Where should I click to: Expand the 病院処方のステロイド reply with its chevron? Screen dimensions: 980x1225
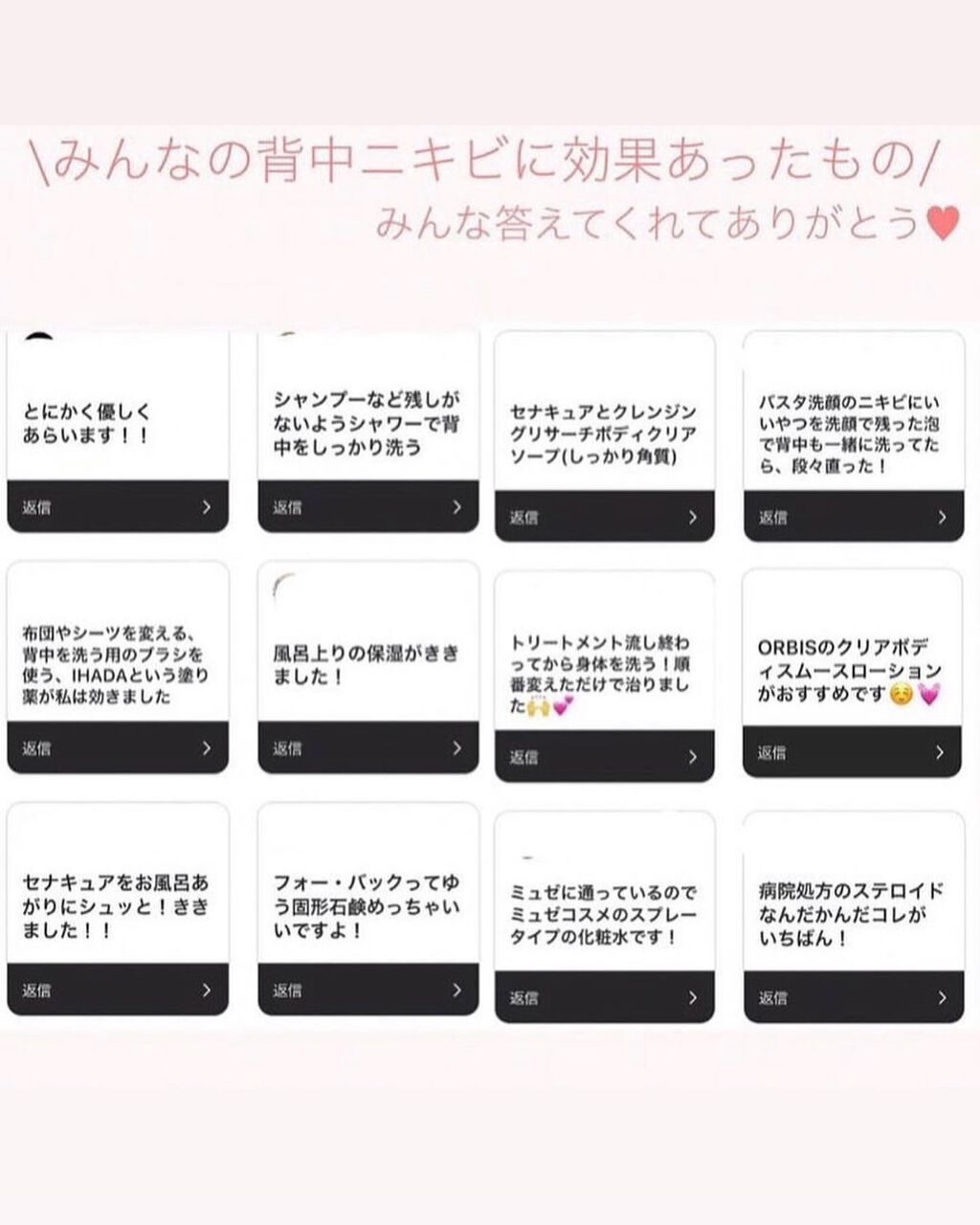click(x=941, y=996)
